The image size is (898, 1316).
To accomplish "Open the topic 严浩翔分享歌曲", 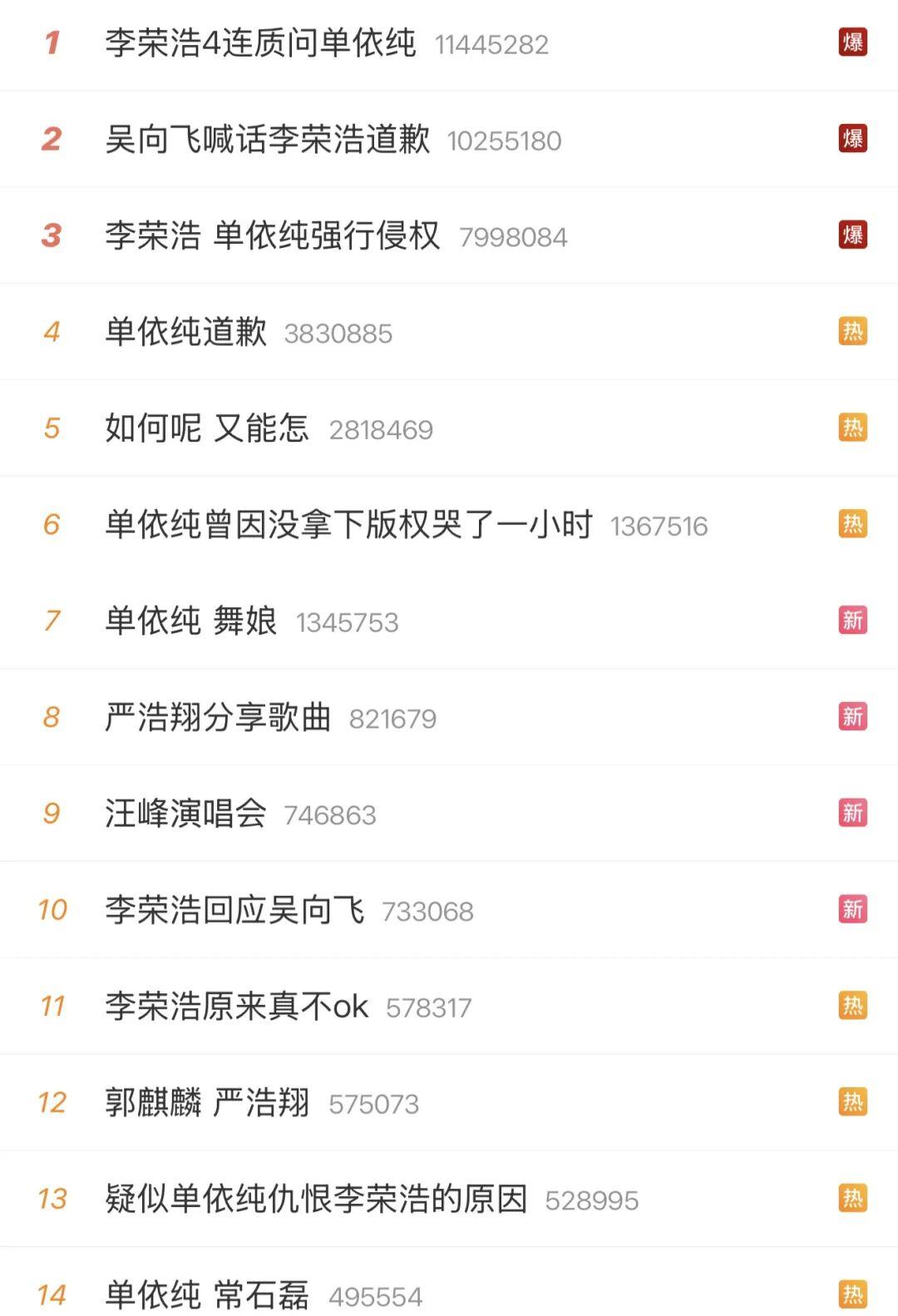I will (x=218, y=718).
